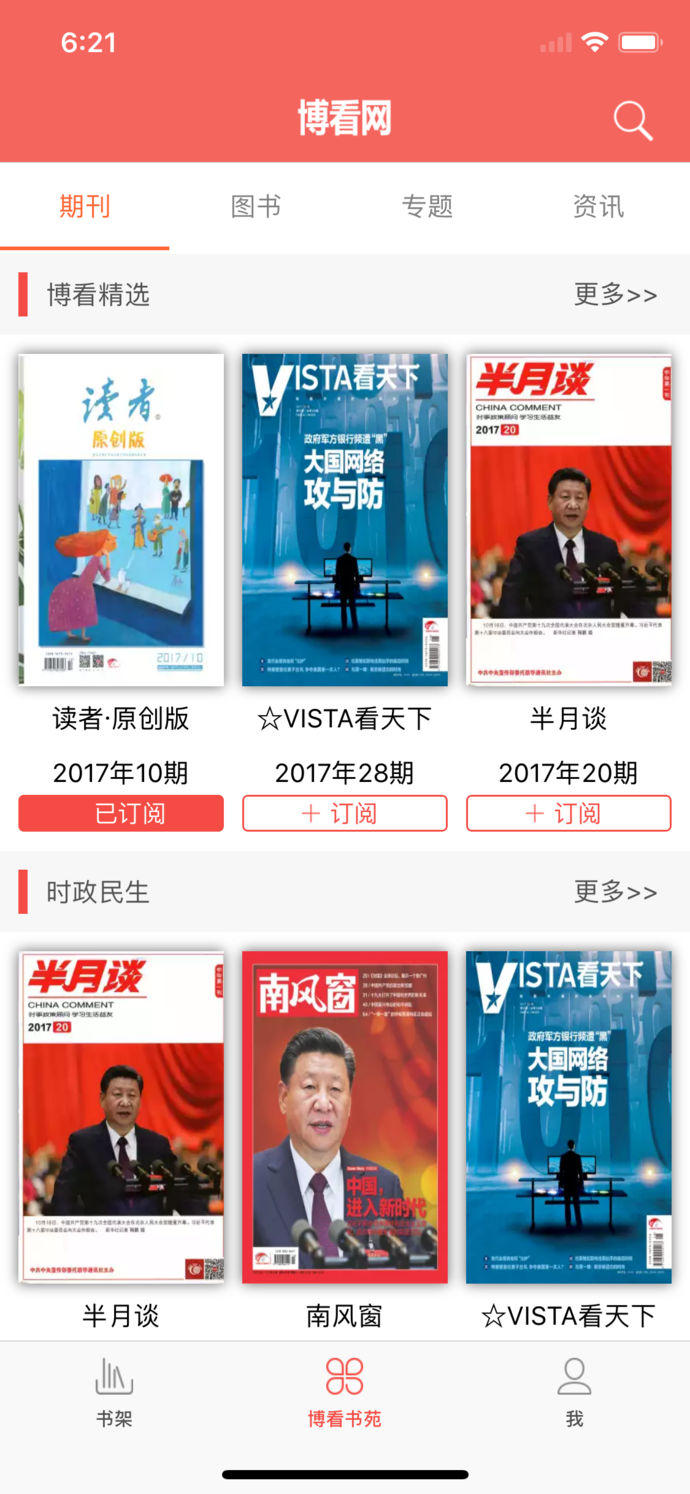Open the 我 profile tab
This screenshot has width=690, height=1494.
point(574,1391)
